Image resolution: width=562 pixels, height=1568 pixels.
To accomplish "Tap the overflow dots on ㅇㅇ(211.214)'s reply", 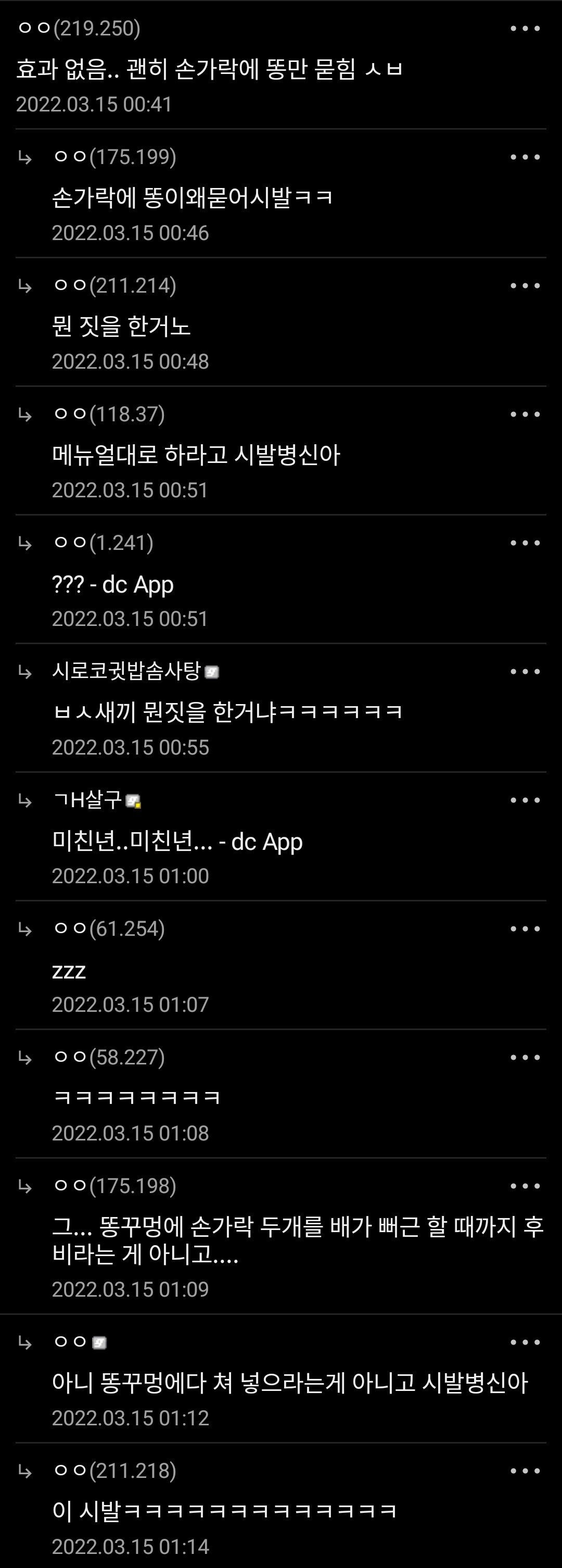I will click(x=525, y=285).
